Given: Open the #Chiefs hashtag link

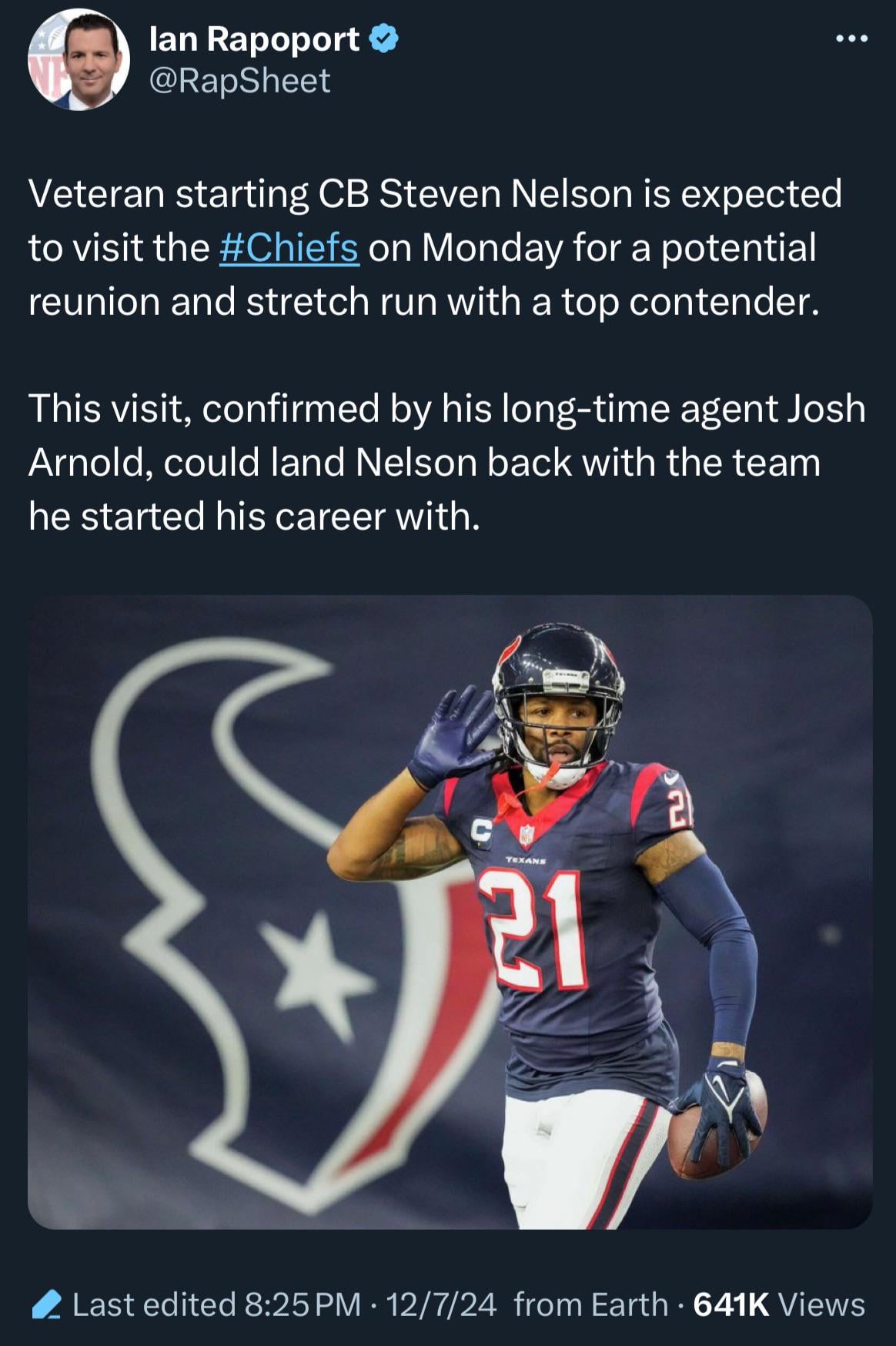Looking at the screenshot, I should (x=289, y=248).
